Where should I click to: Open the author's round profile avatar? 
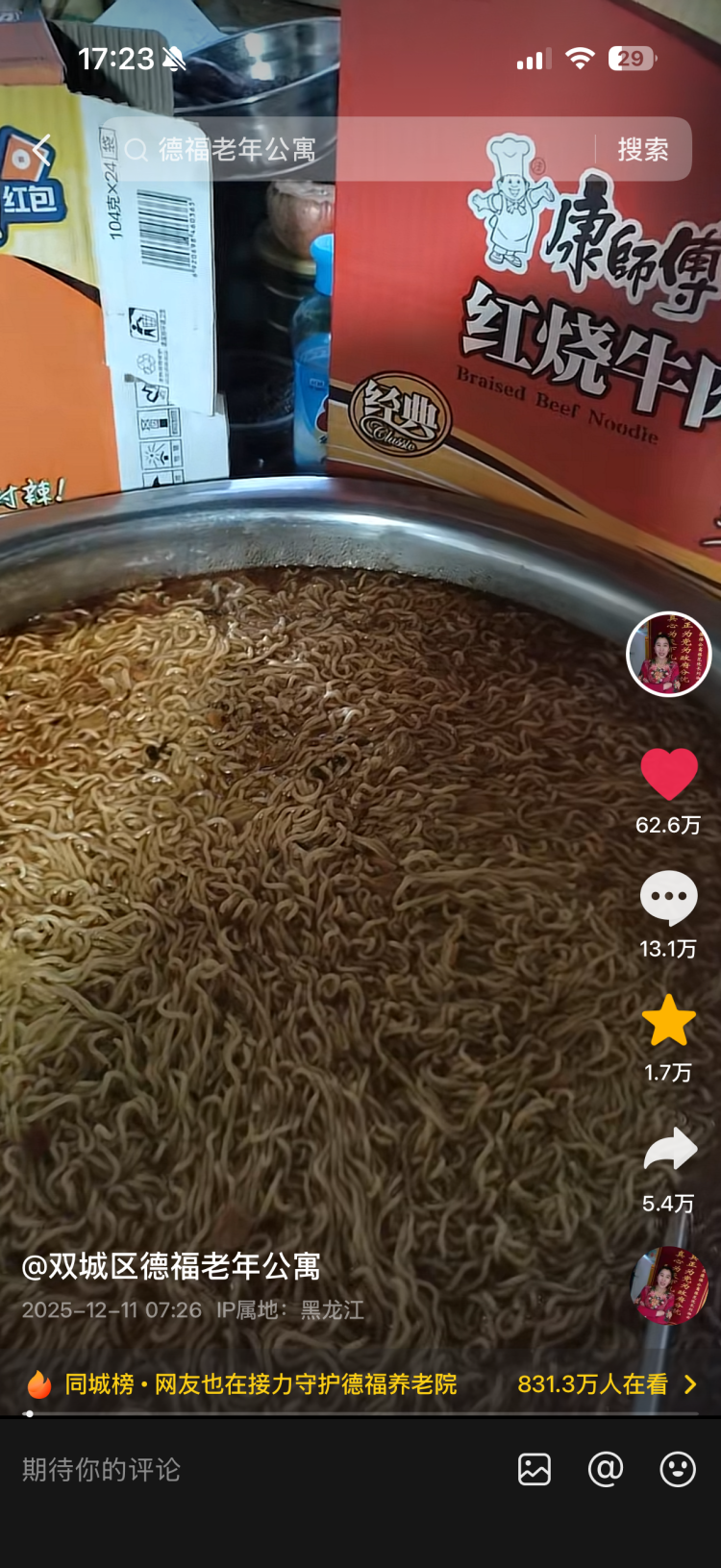point(668,655)
